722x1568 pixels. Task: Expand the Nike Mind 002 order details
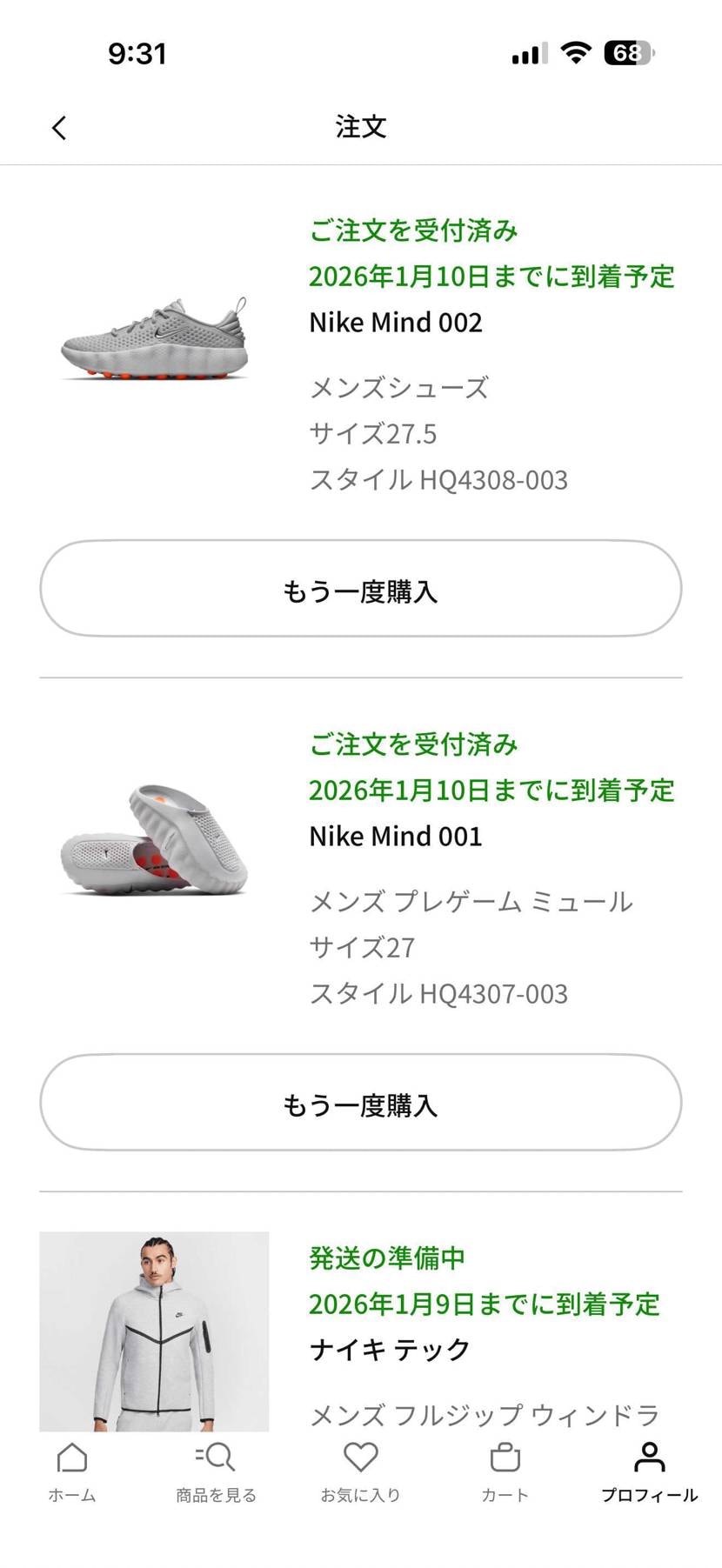tap(397, 322)
